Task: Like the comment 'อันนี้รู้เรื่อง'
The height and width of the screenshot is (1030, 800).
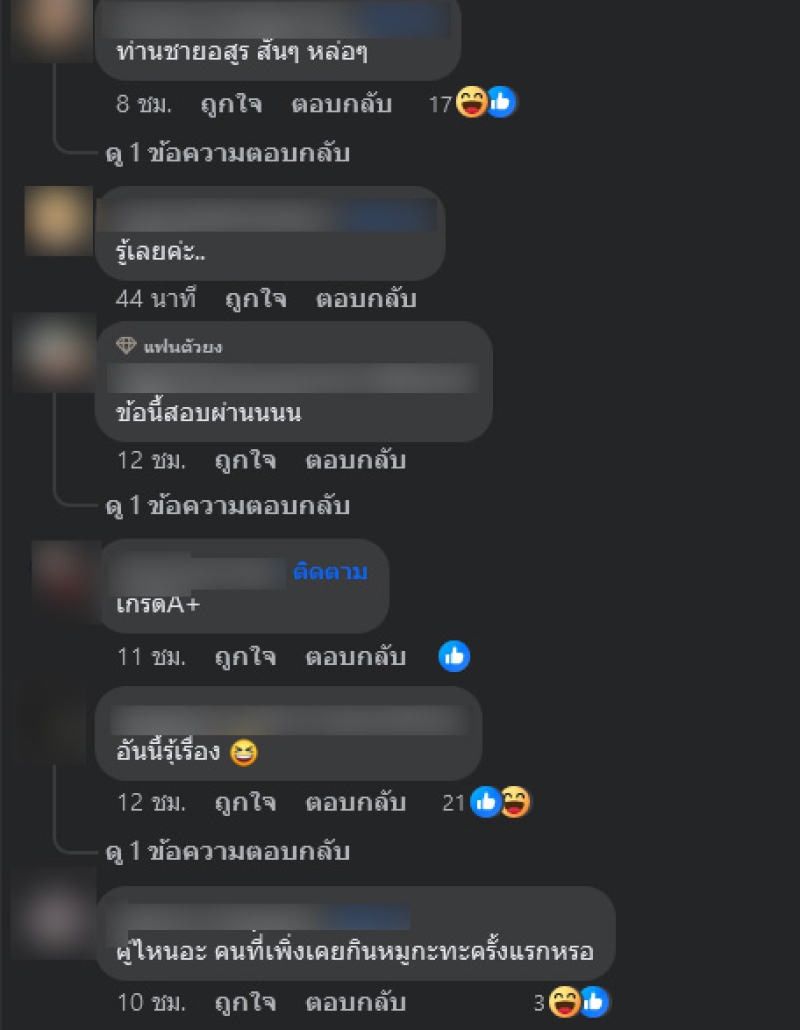Action: pyautogui.click(x=244, y=802)
